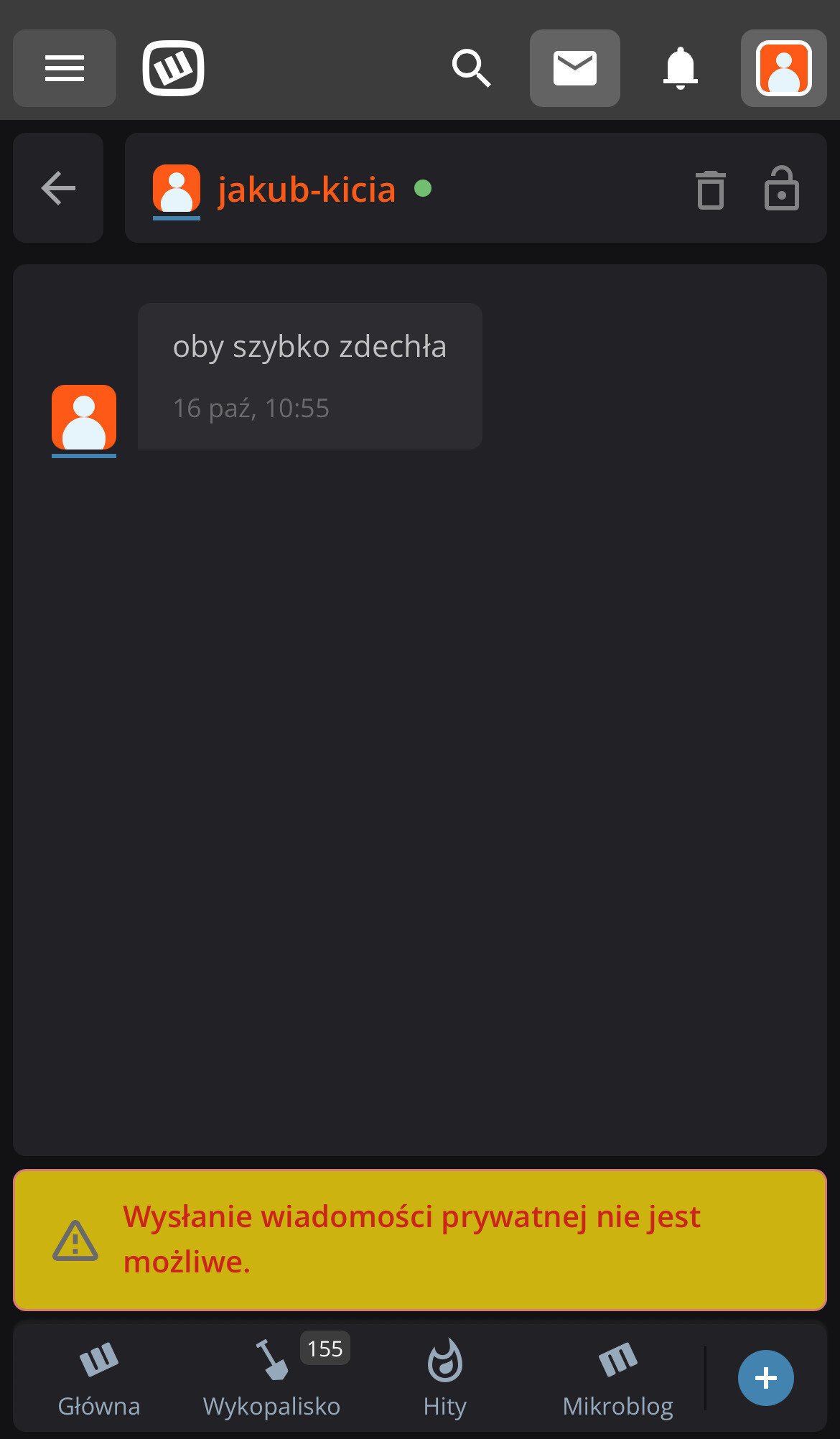
Task: Open the notifications bell
Action: click(680, 68)
